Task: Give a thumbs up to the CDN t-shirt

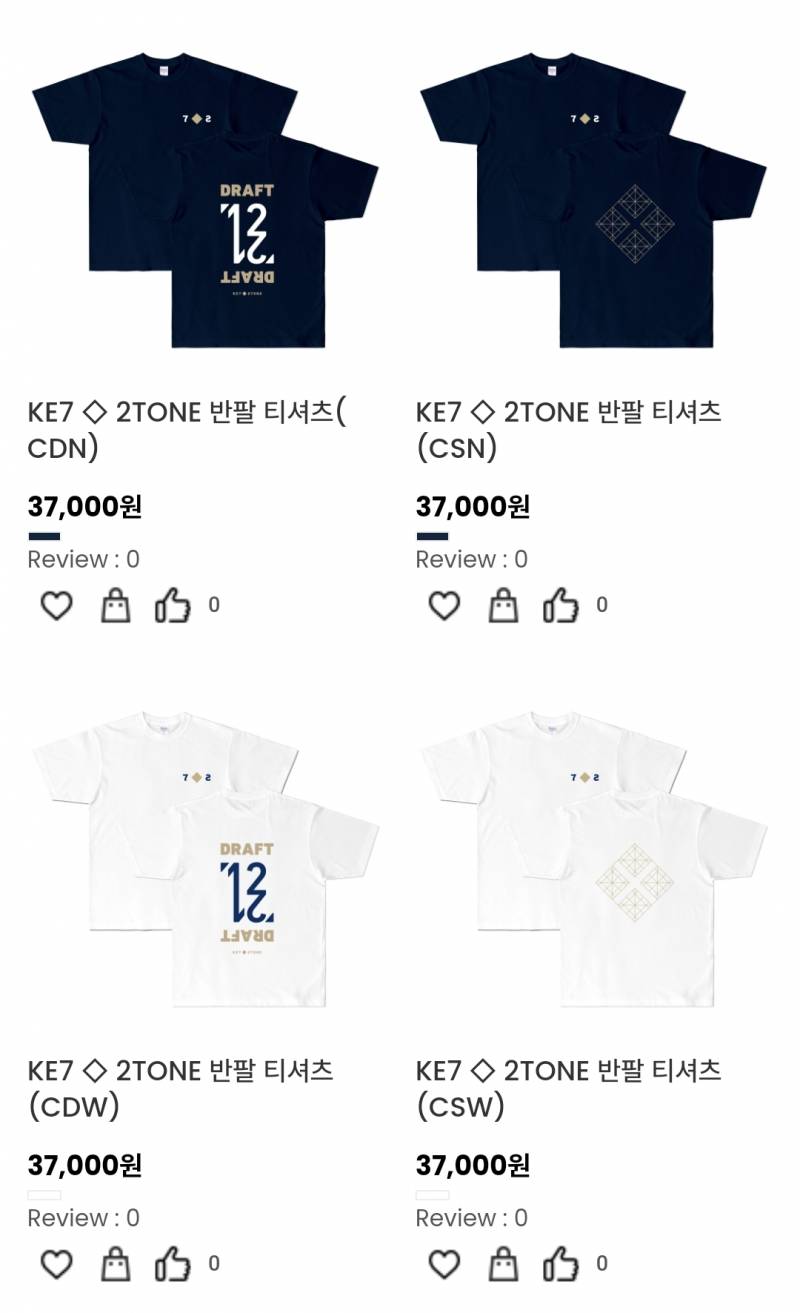Action: tap(172, 605)
